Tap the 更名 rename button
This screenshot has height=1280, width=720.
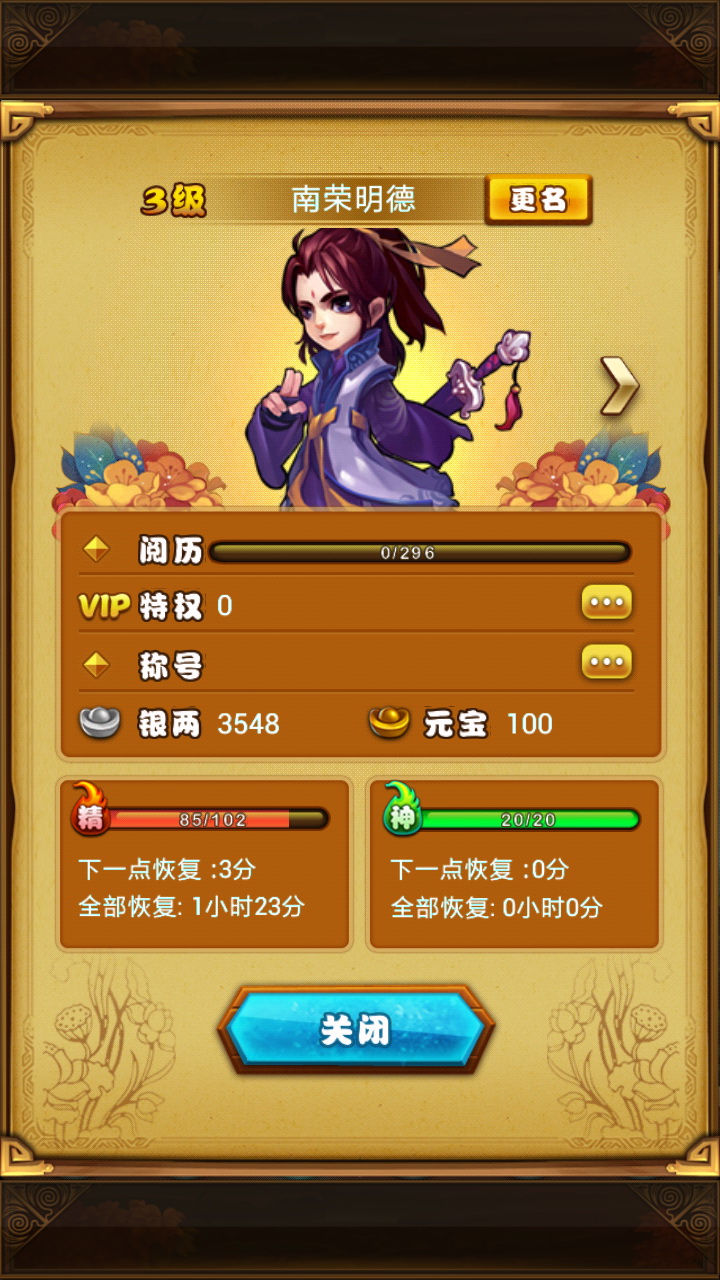(x=538, y=199)
